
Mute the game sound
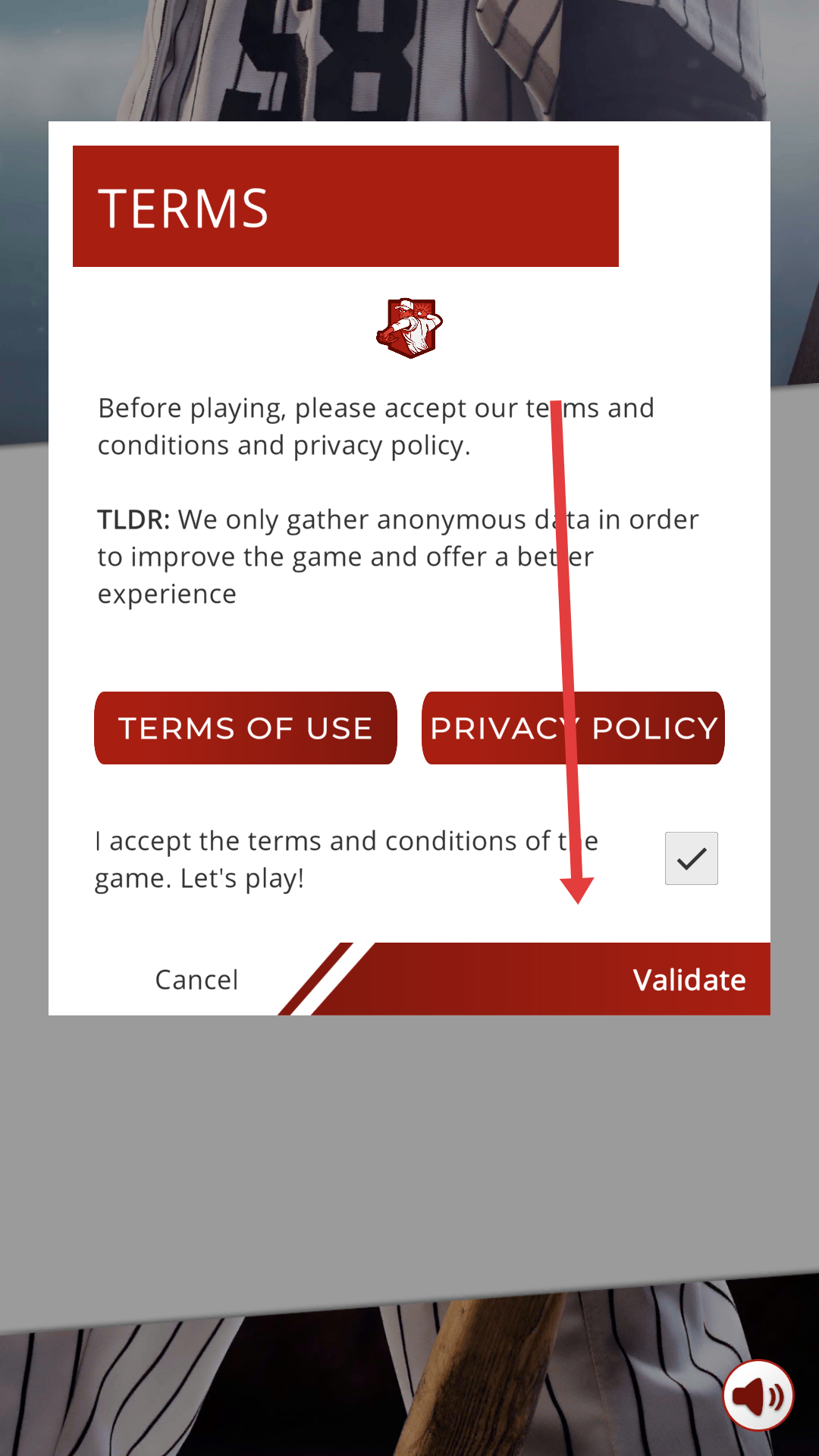[x=758, y=1395]
